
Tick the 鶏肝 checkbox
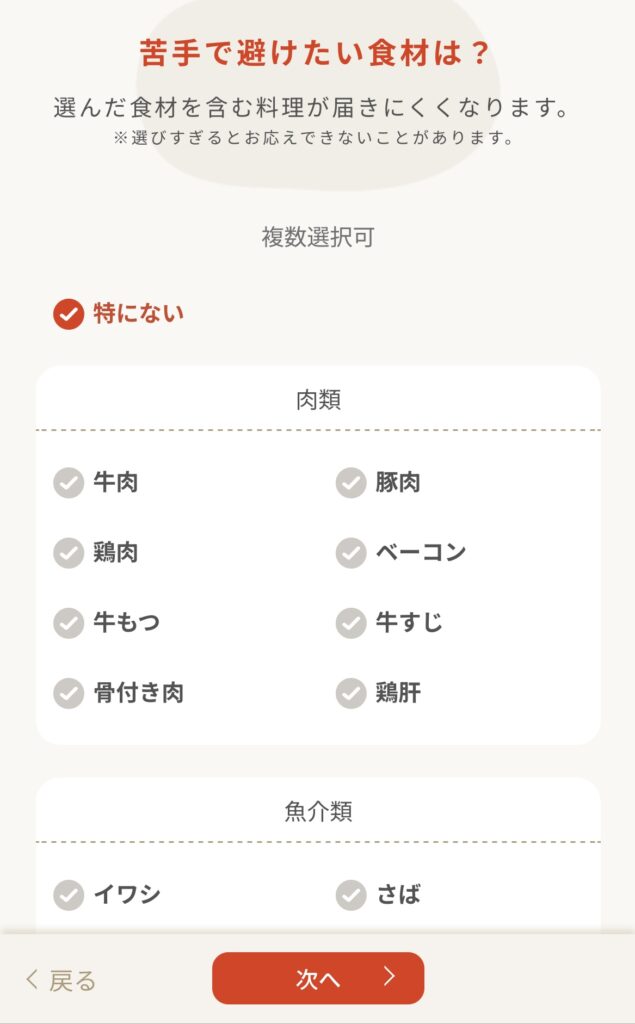pyautogui.click(x=351, y=692)
